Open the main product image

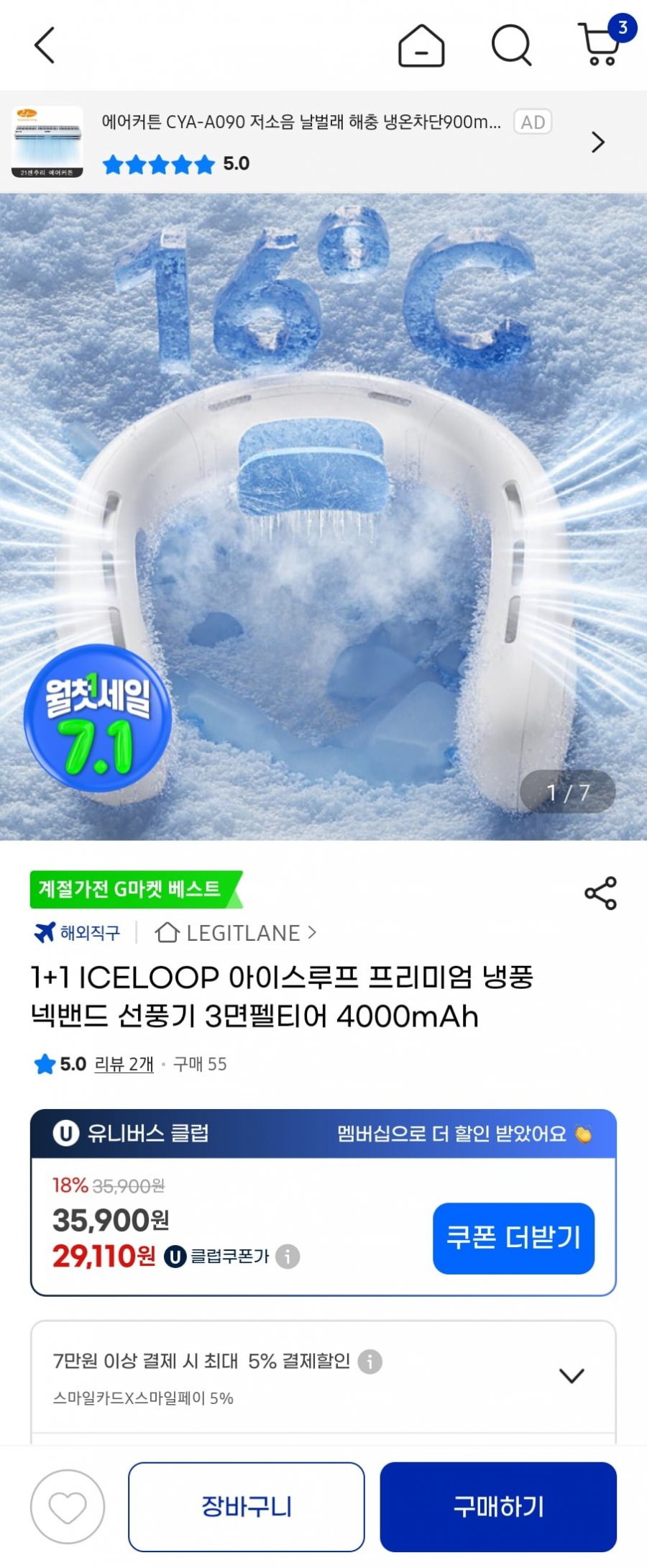[x=323, y=516]
